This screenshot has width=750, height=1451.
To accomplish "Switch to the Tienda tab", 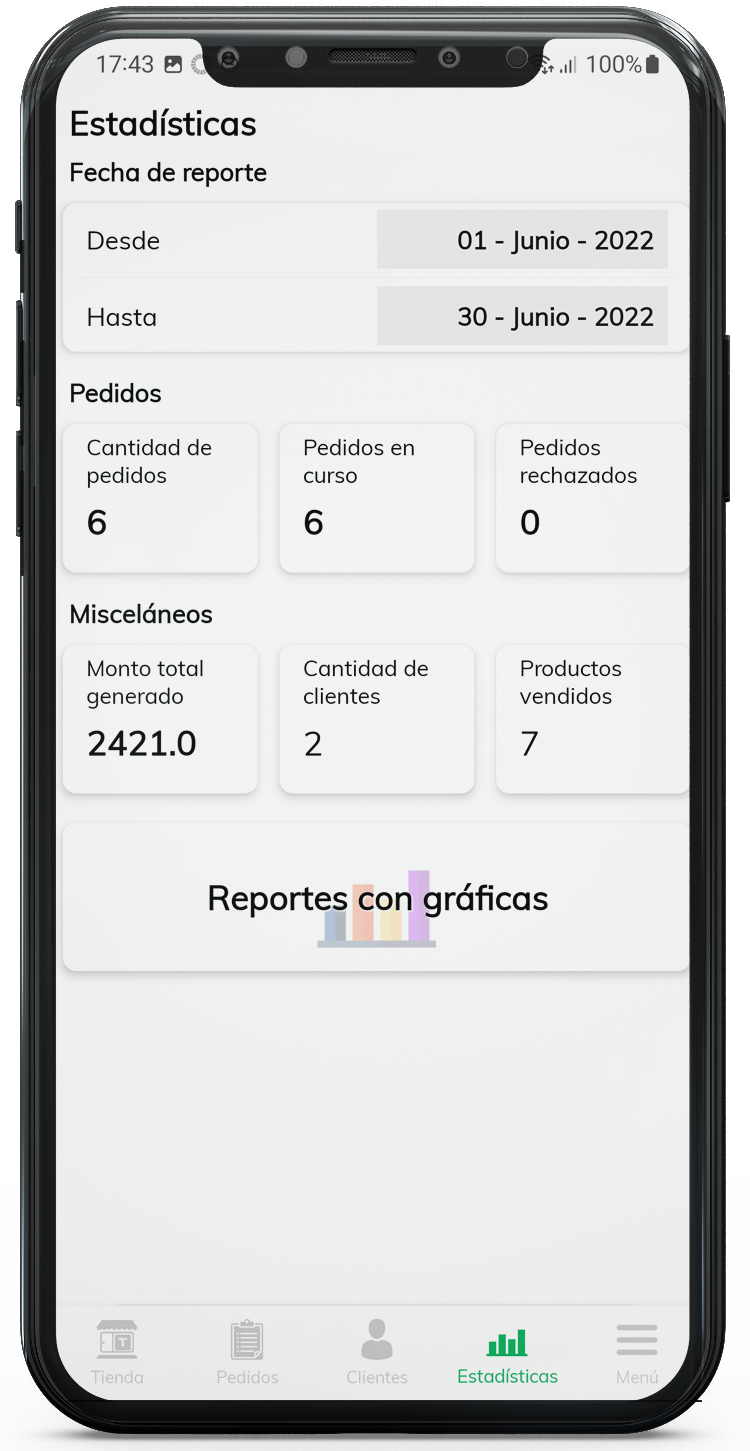I will click(x=117, y=1351).
